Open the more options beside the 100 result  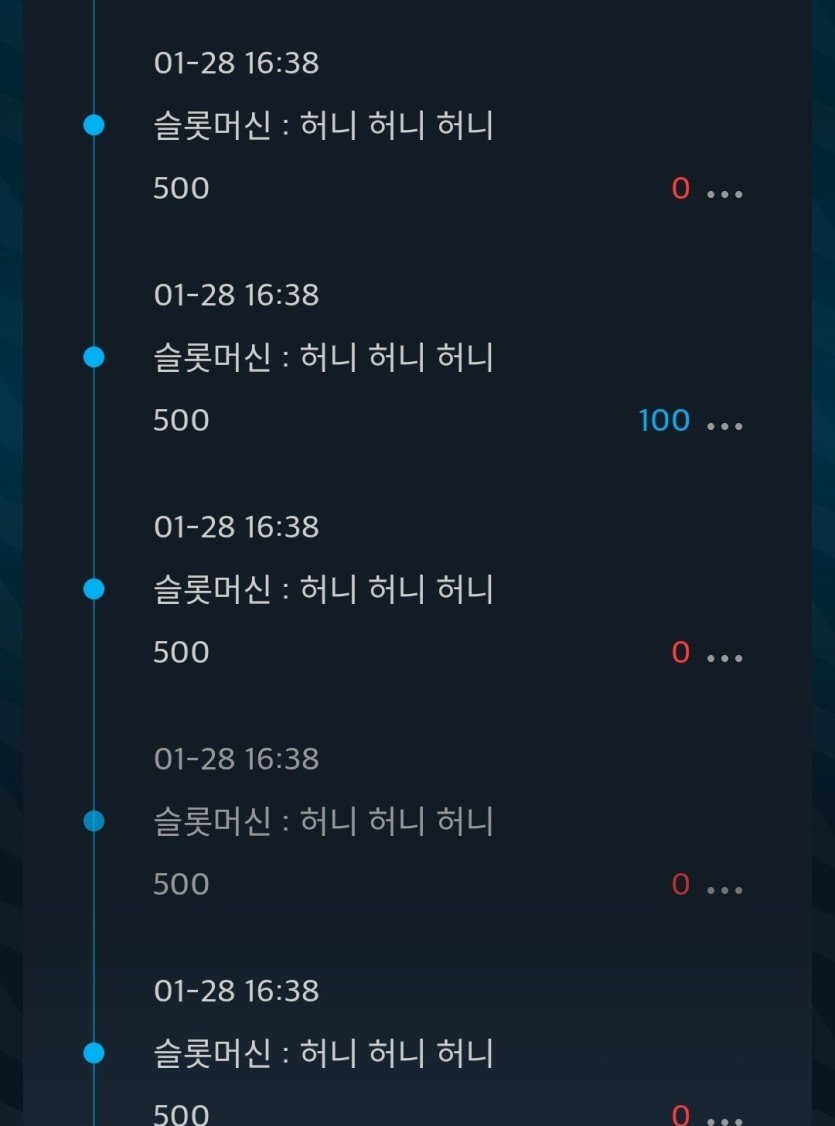725,425
